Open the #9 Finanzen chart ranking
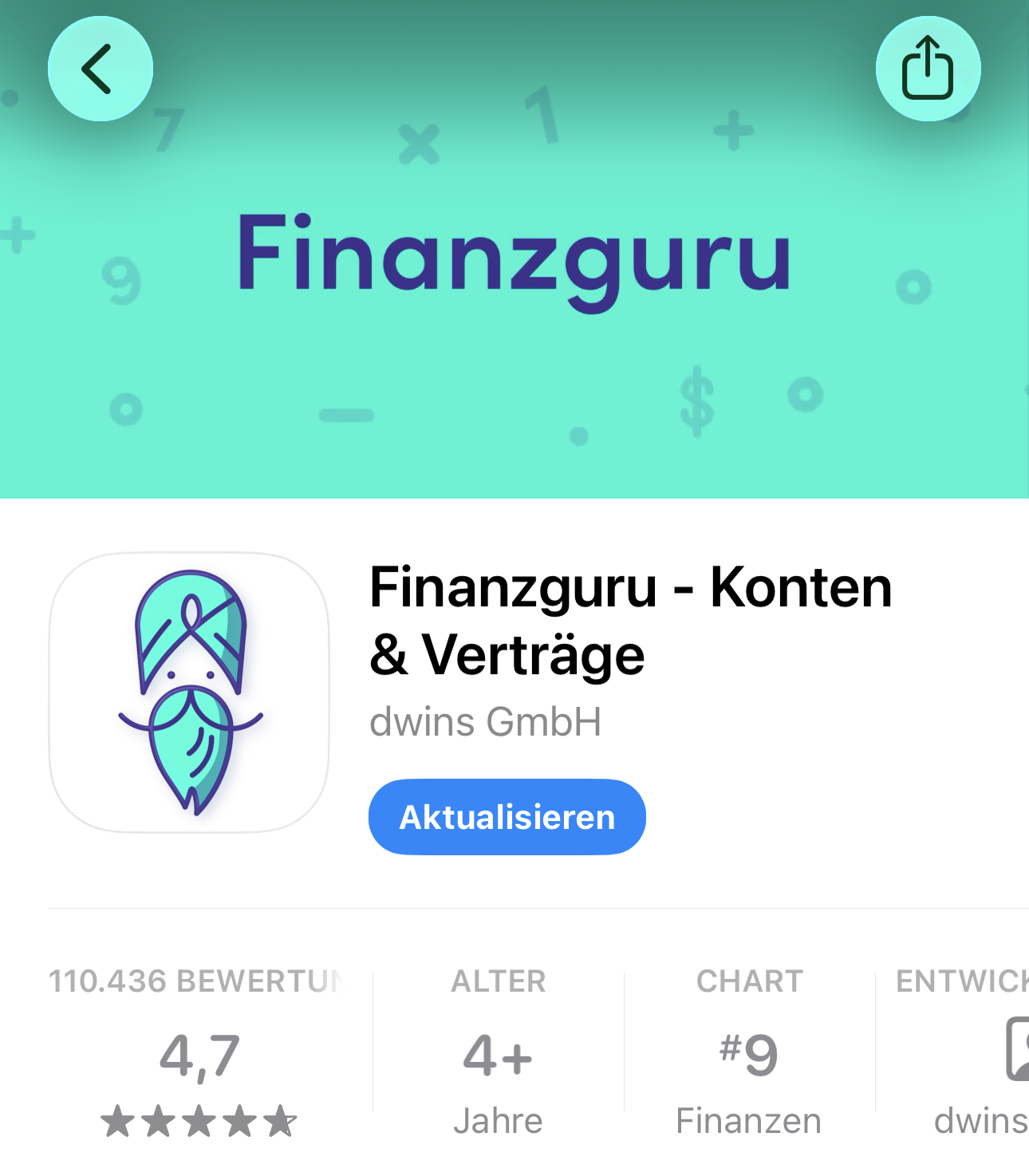This screenshot has height=1176, width=1029. (748, 1053)
